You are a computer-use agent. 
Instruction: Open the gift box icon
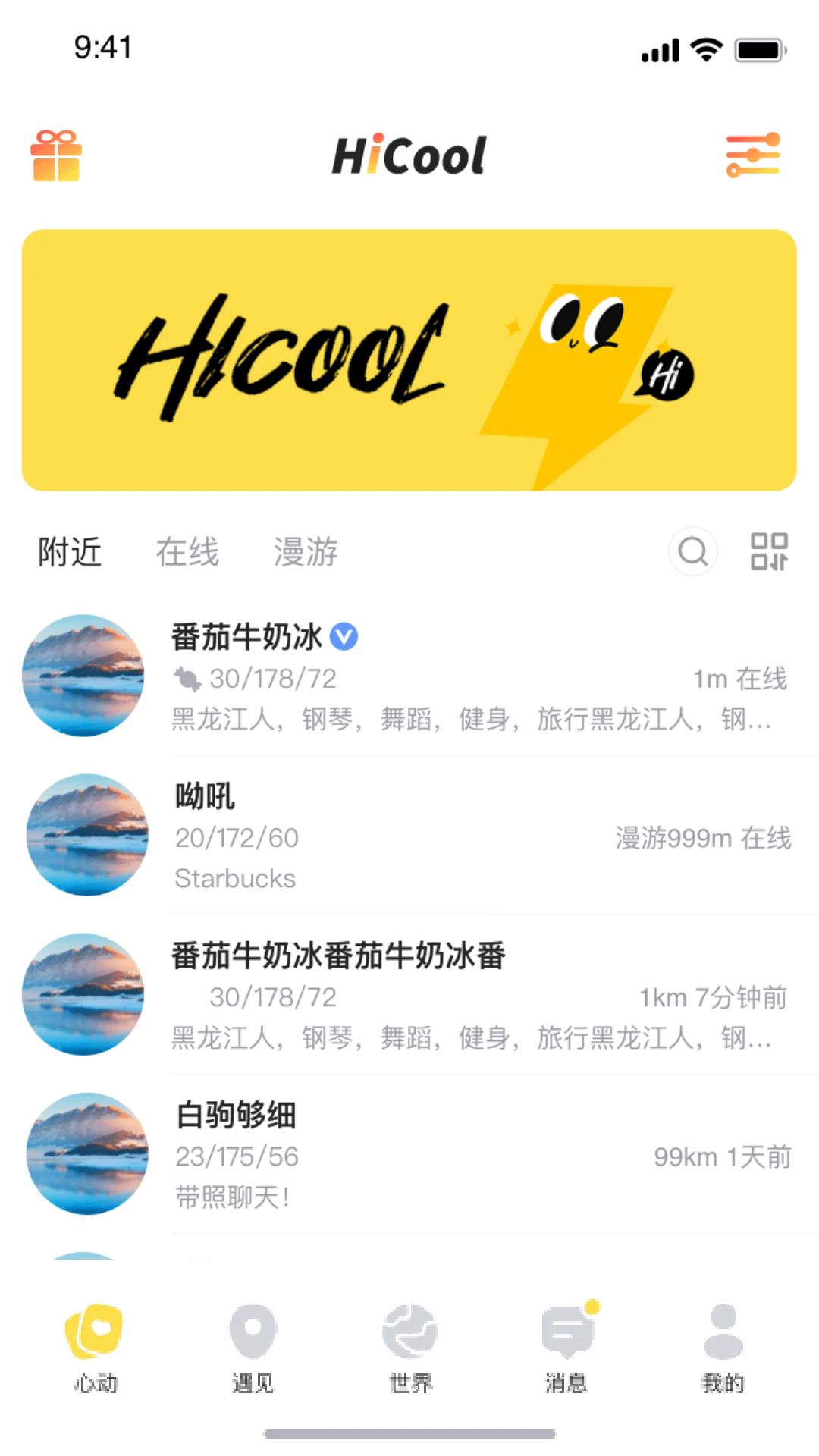(56, 156)
